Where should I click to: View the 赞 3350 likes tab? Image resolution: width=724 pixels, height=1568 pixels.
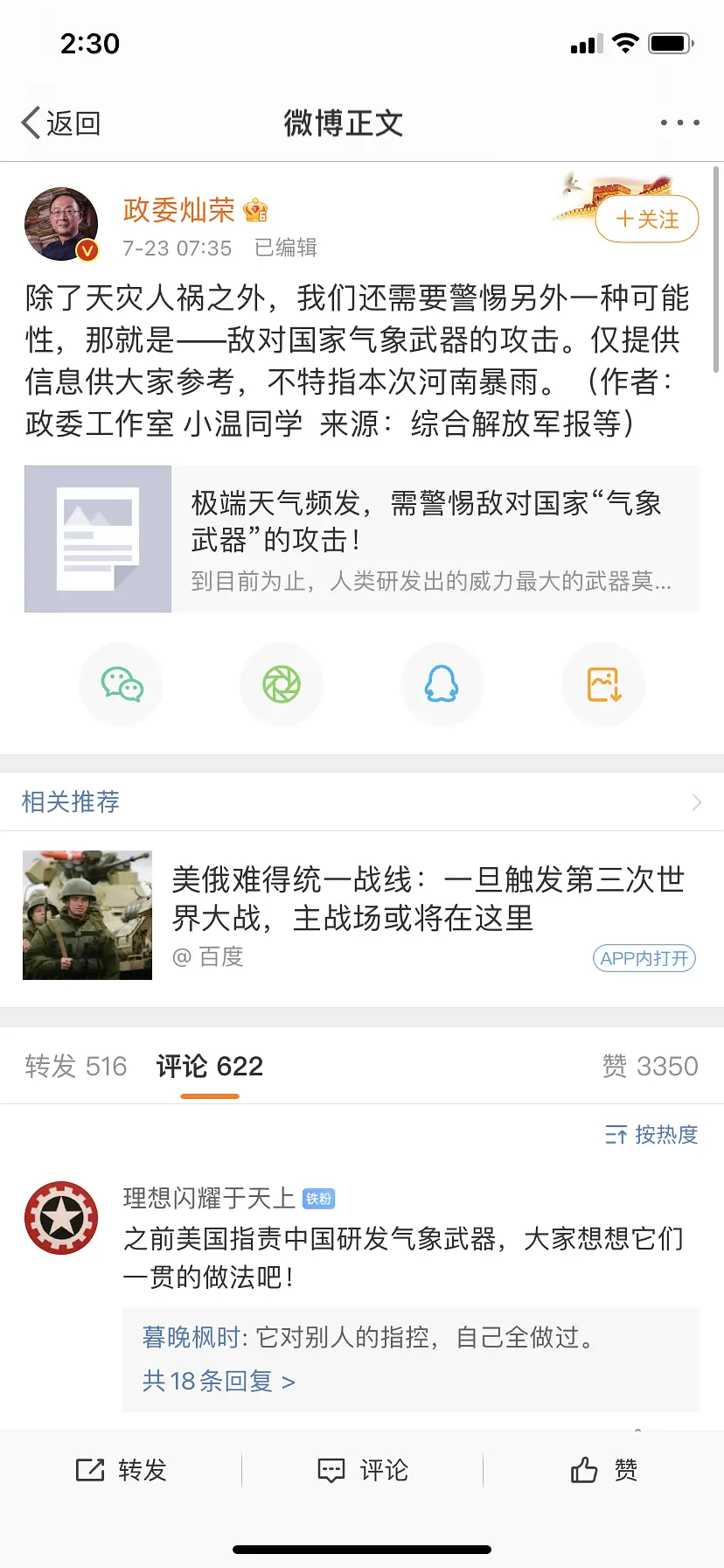[650, 1066]
